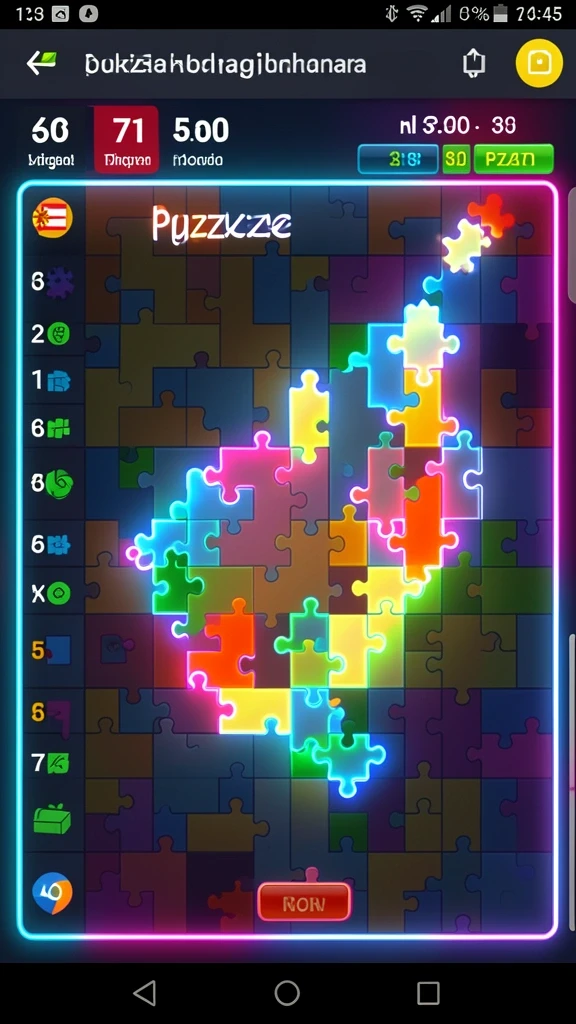Choose the green swirl item labeled 8
The width and height of the screenshot is (576, 1024).
(x=52, y=484)
